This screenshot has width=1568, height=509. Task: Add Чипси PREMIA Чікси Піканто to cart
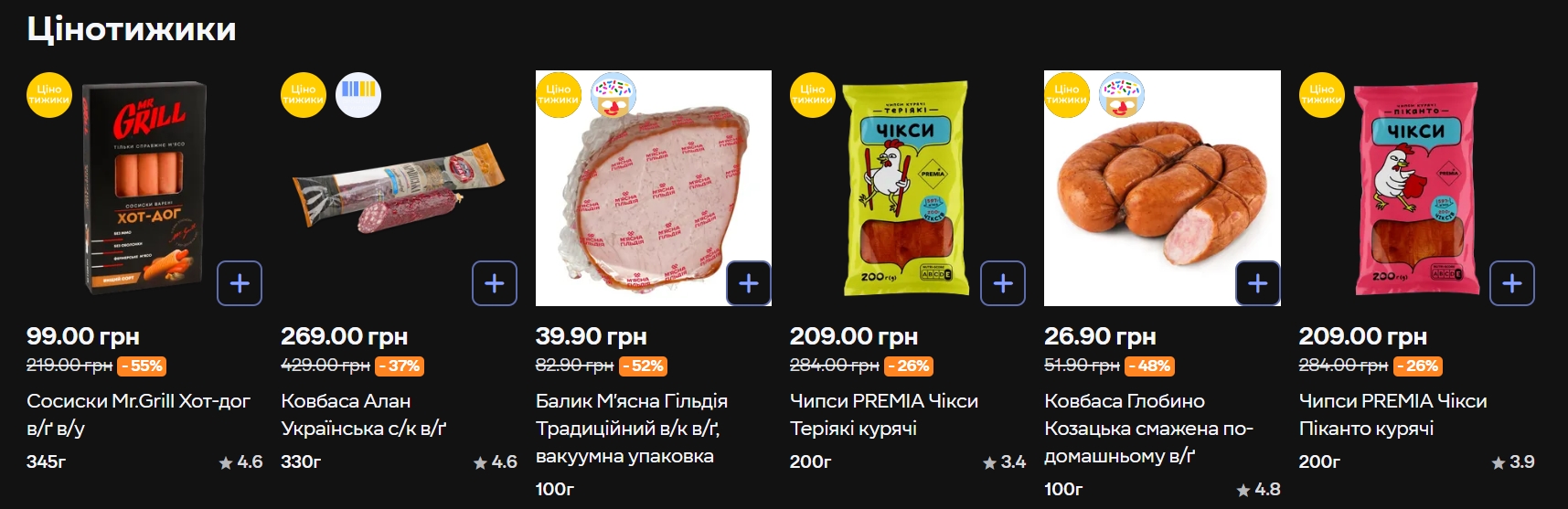1512,283
